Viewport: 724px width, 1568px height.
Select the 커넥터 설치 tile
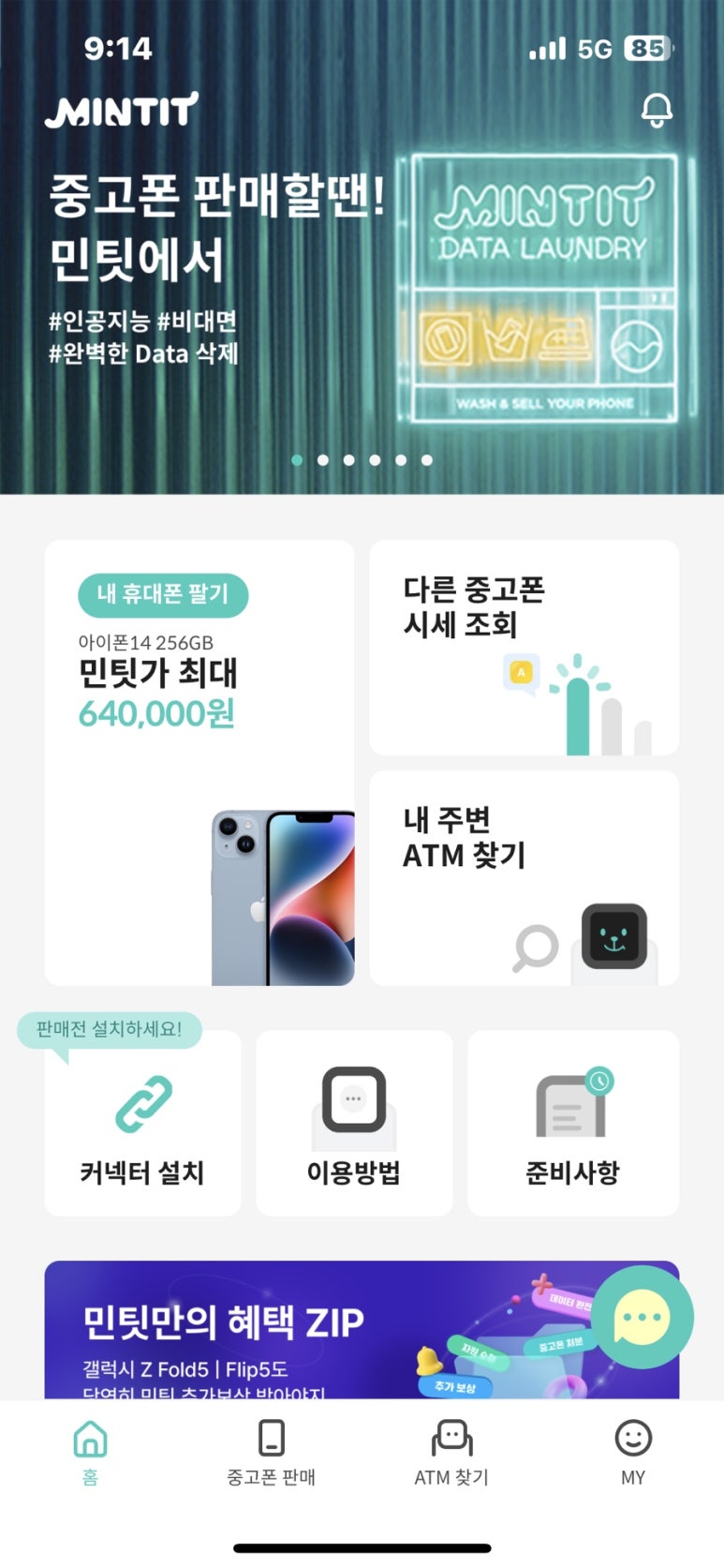click(142, 1123)
